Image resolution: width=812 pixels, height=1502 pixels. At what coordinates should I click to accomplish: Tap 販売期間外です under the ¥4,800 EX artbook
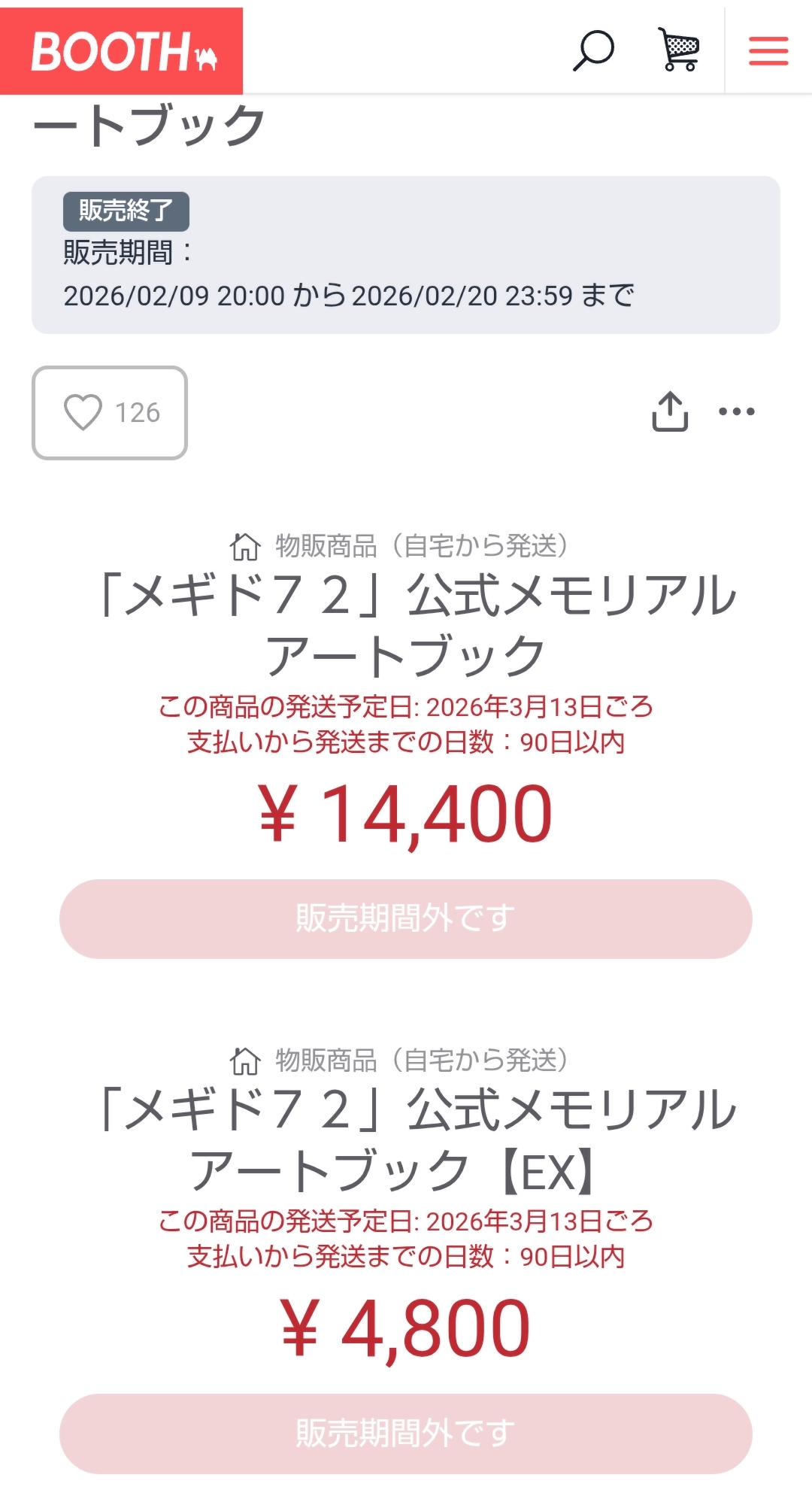pos(406,1433)
